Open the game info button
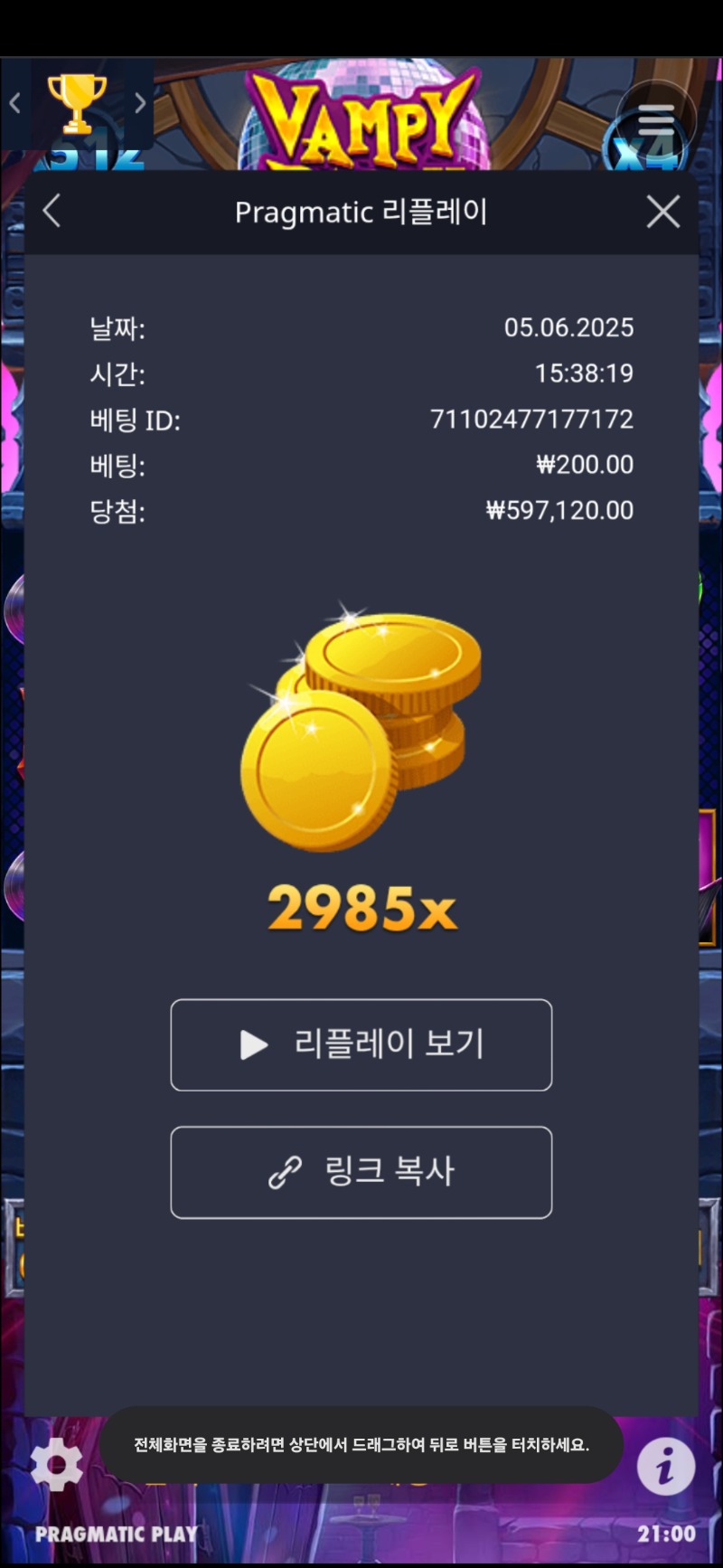Image resolution: width=723 pixels, height=1568 pixels. coord(666,1466)
